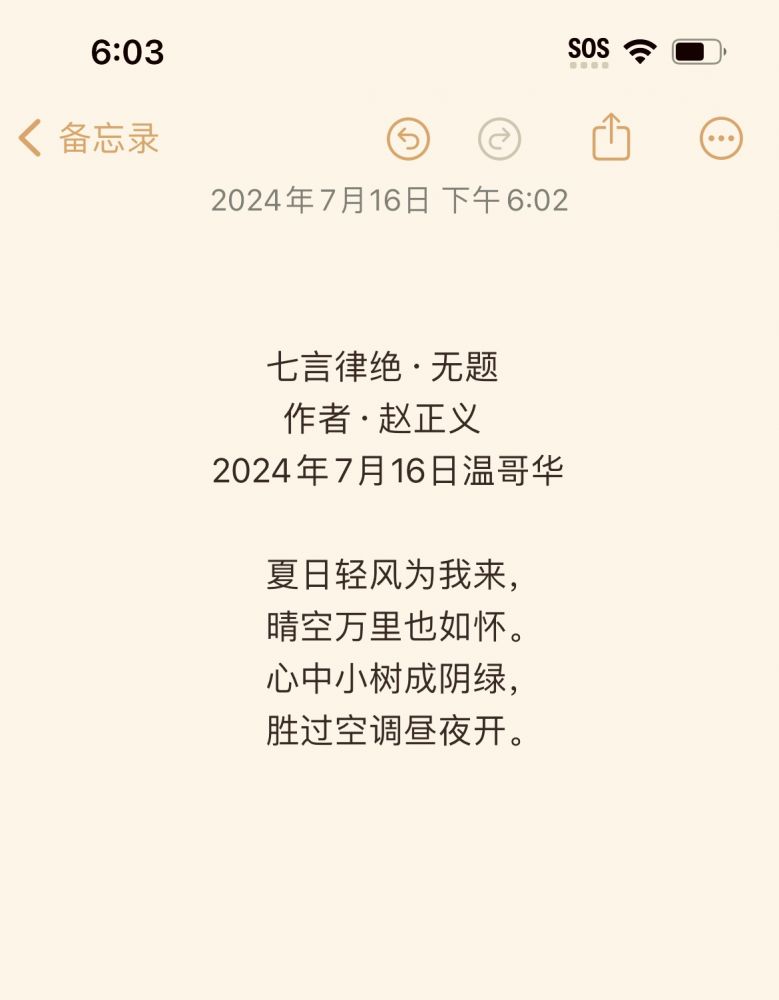Share this note
The image size is (779, 1000).
click(x=611, y=138)
